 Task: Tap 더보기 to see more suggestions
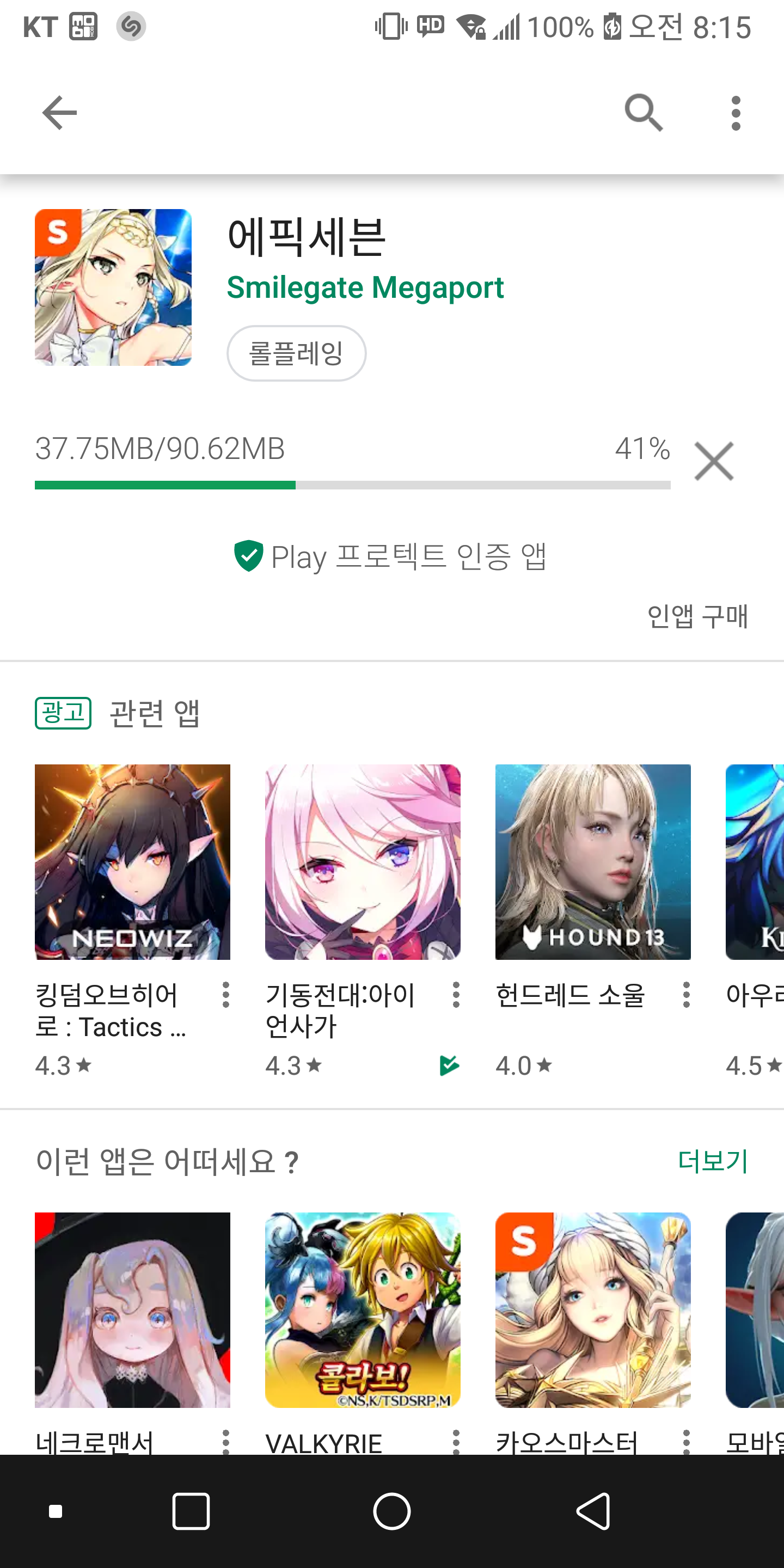tap(712, 1161)
